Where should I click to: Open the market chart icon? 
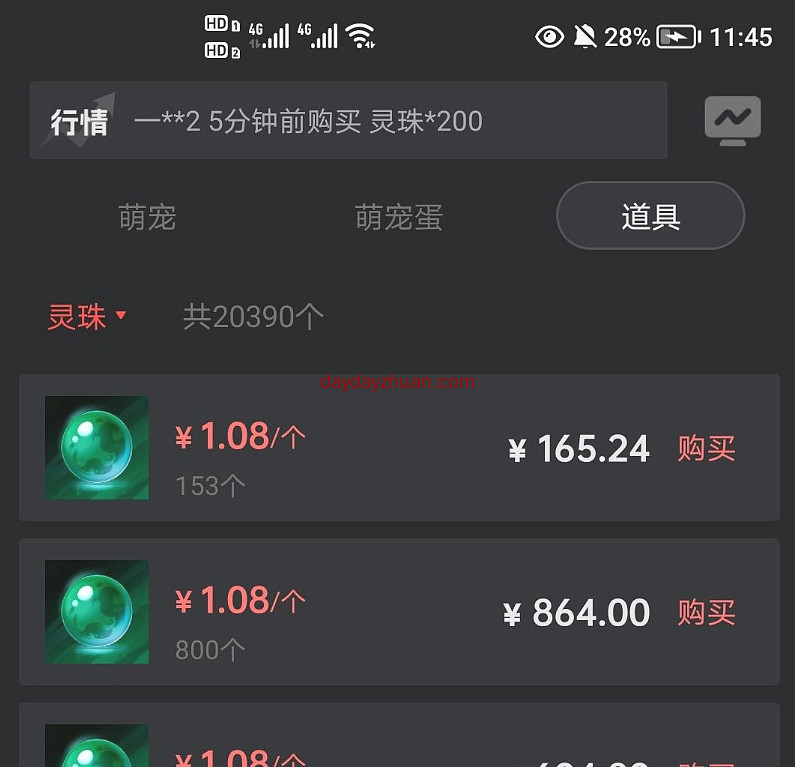click(732, 121)
